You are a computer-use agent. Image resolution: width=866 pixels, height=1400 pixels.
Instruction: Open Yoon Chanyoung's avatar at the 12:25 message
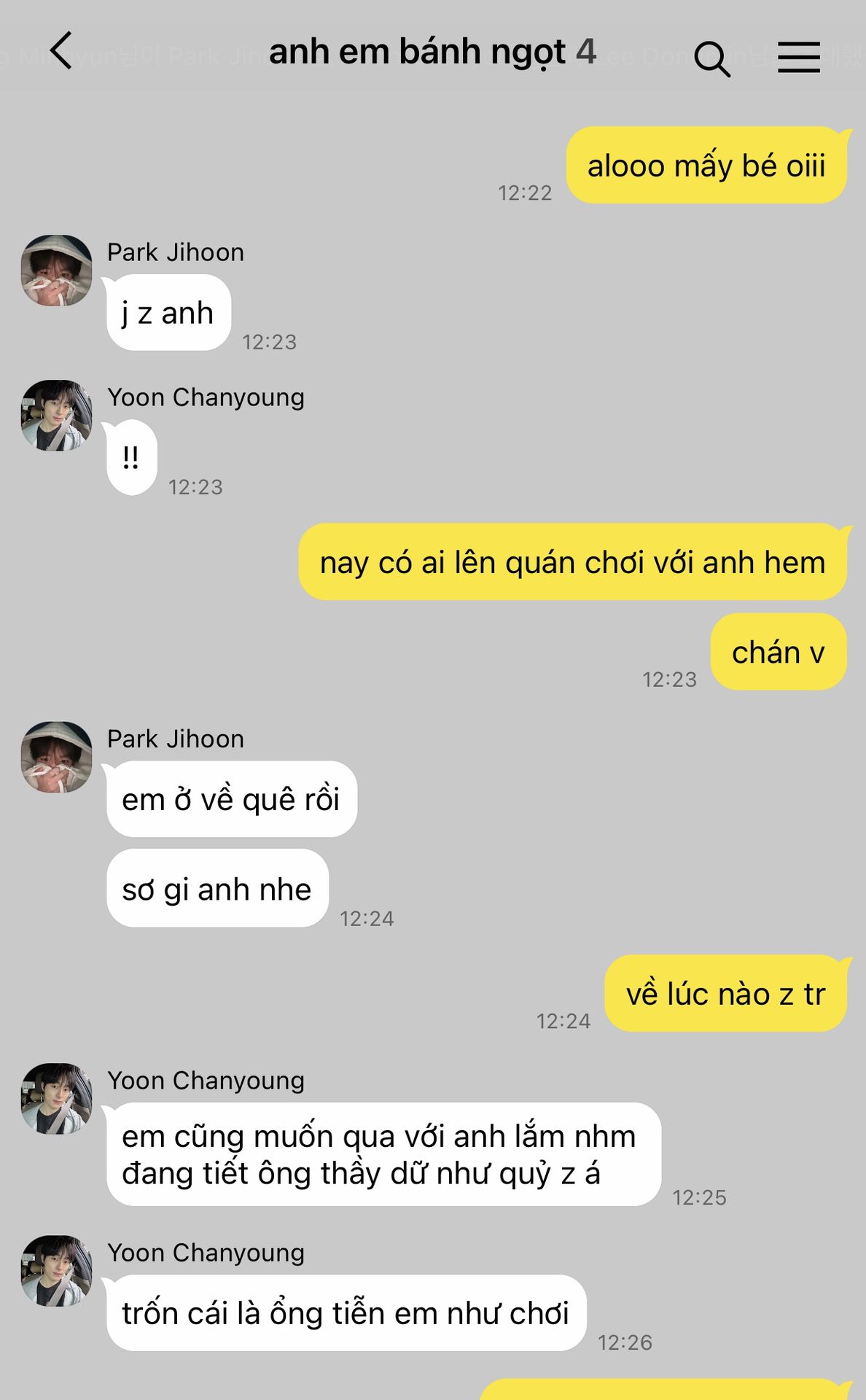57,1098
